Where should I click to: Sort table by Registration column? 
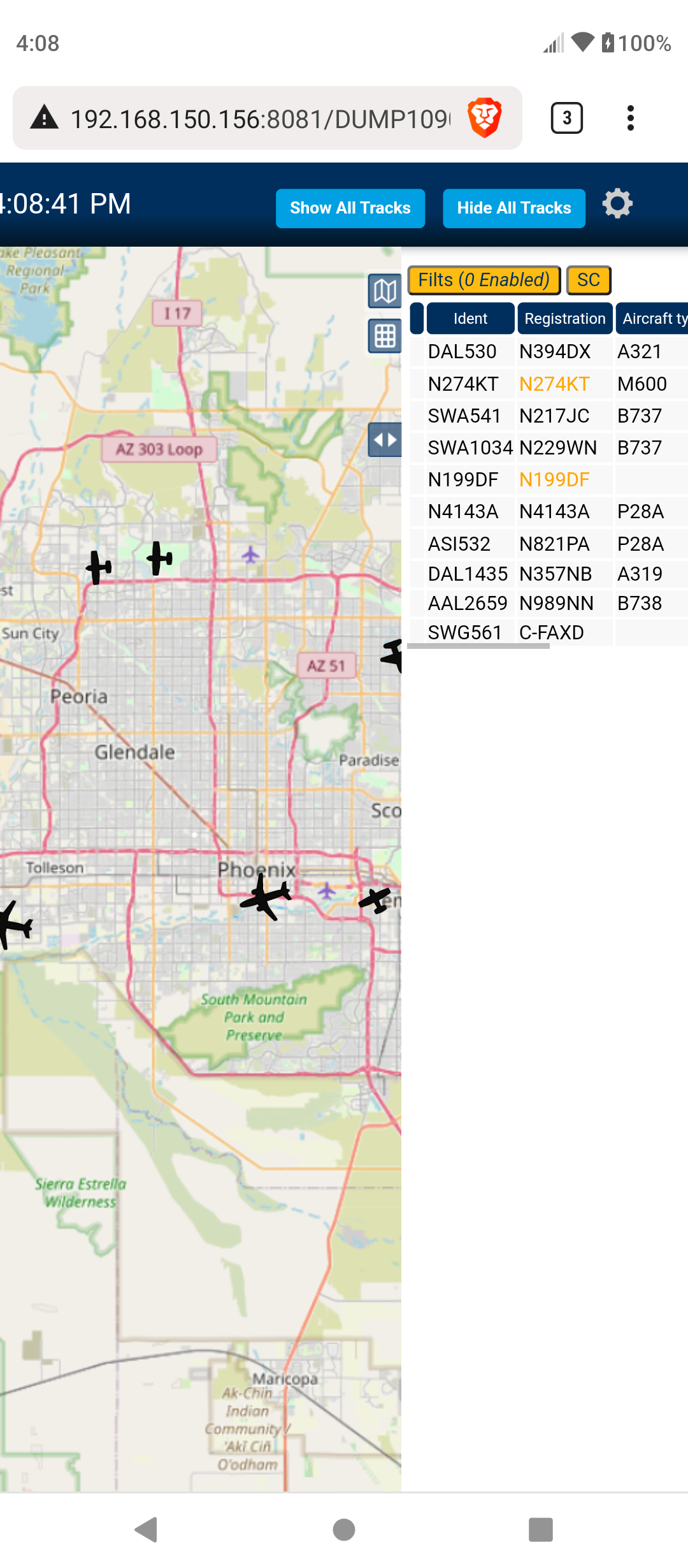565,318
